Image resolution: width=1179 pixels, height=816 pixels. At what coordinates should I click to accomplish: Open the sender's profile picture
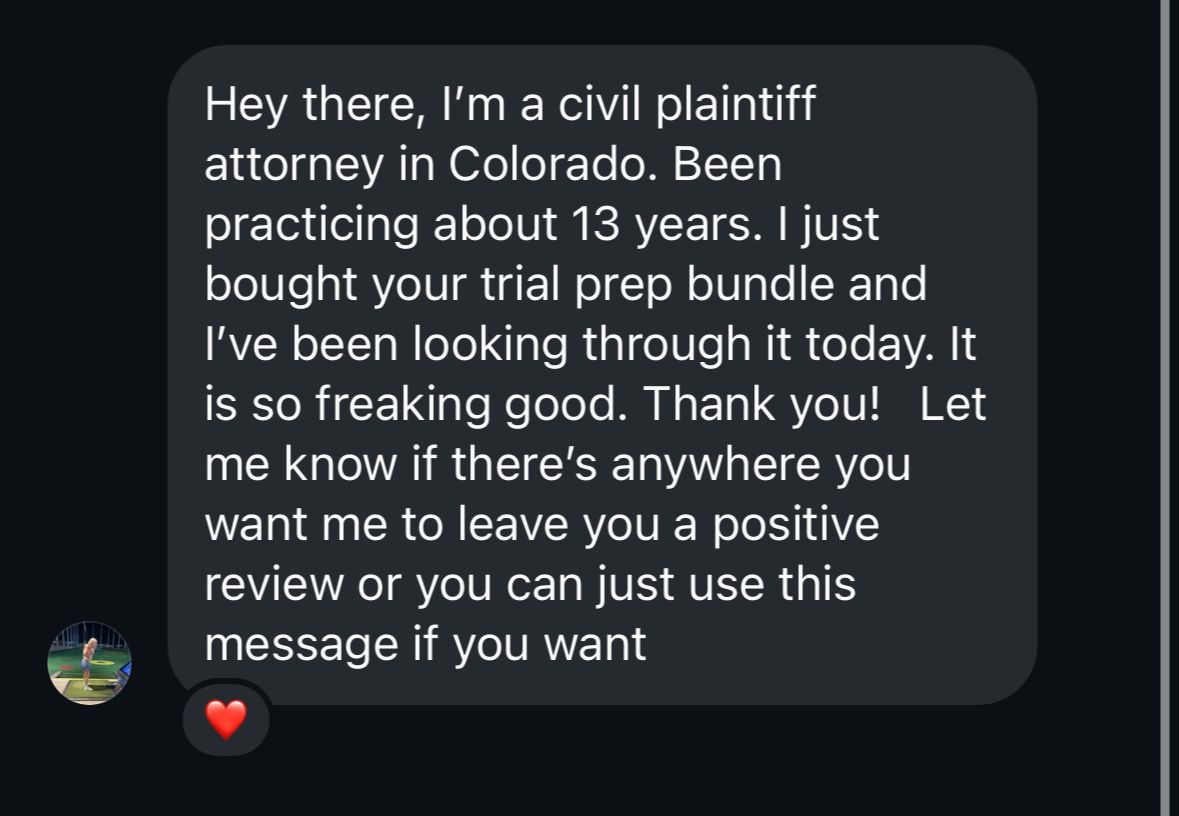click(x=90, y=663)
